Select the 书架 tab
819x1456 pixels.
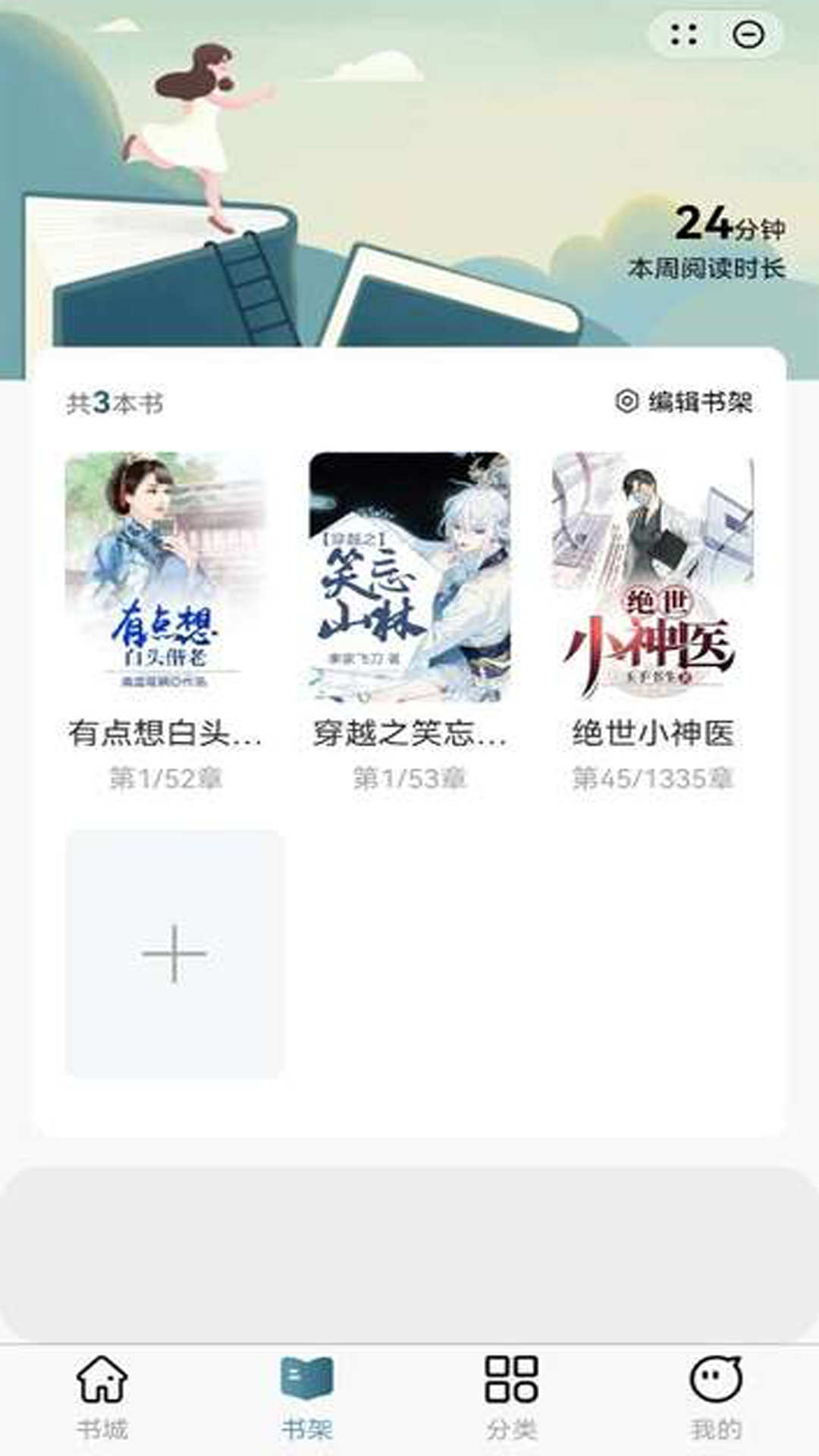point(307,1396)
